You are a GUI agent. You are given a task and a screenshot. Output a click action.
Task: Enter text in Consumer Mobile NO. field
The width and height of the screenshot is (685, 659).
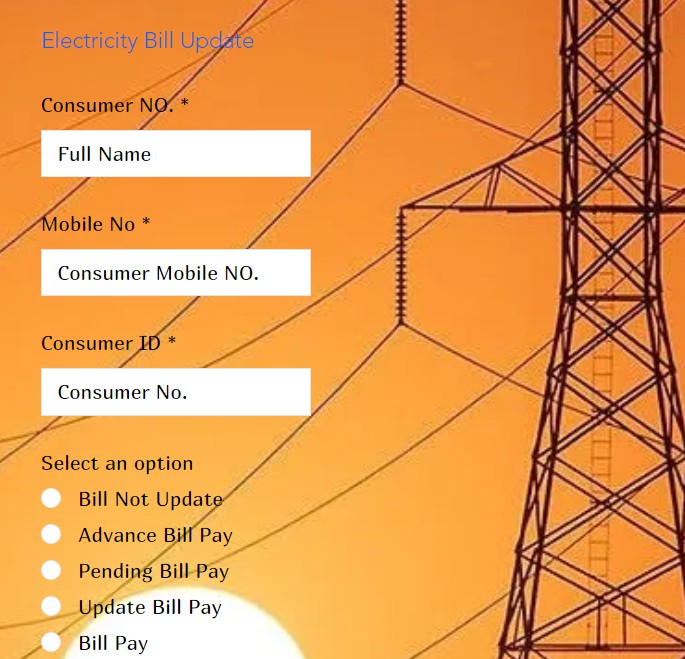coord(175,273)
